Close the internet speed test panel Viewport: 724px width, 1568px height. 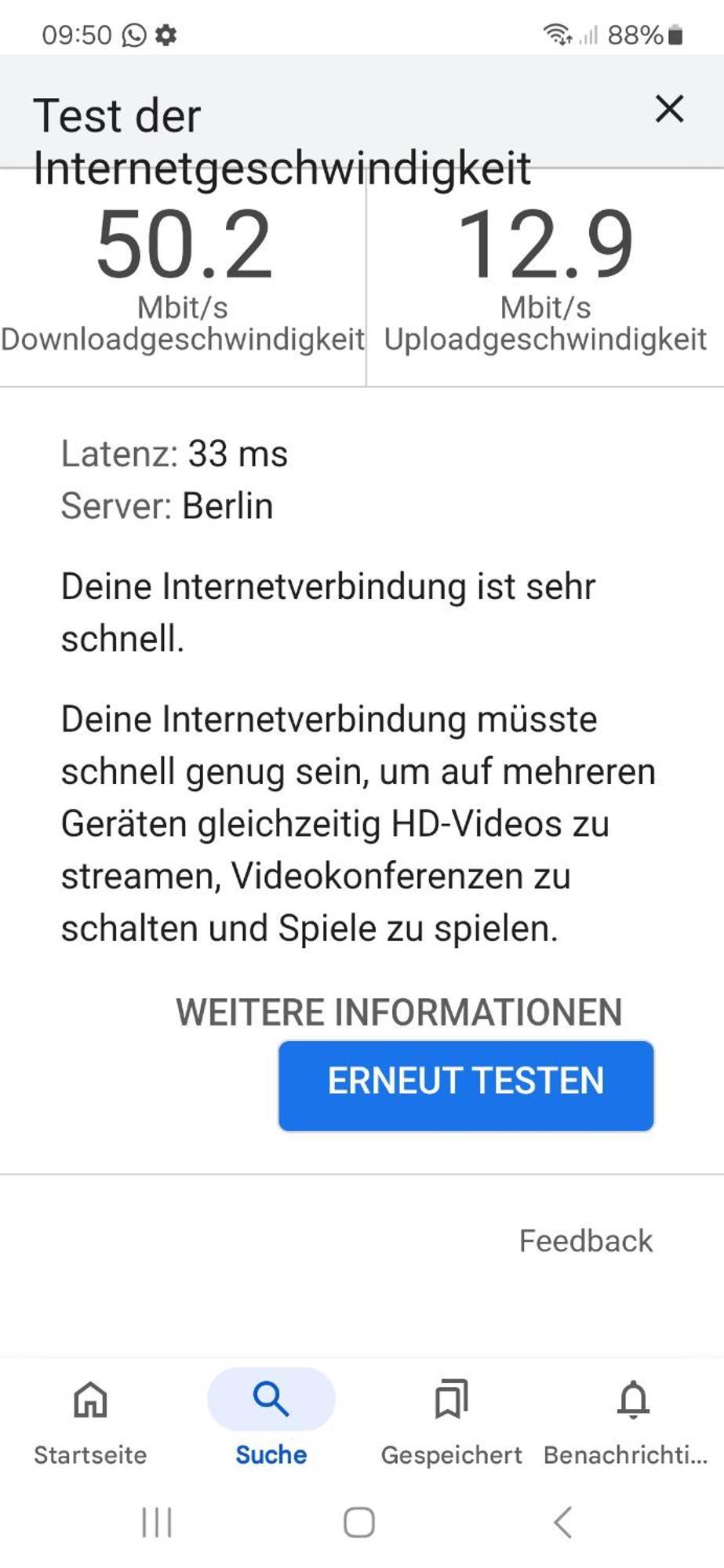click(669, 109)
